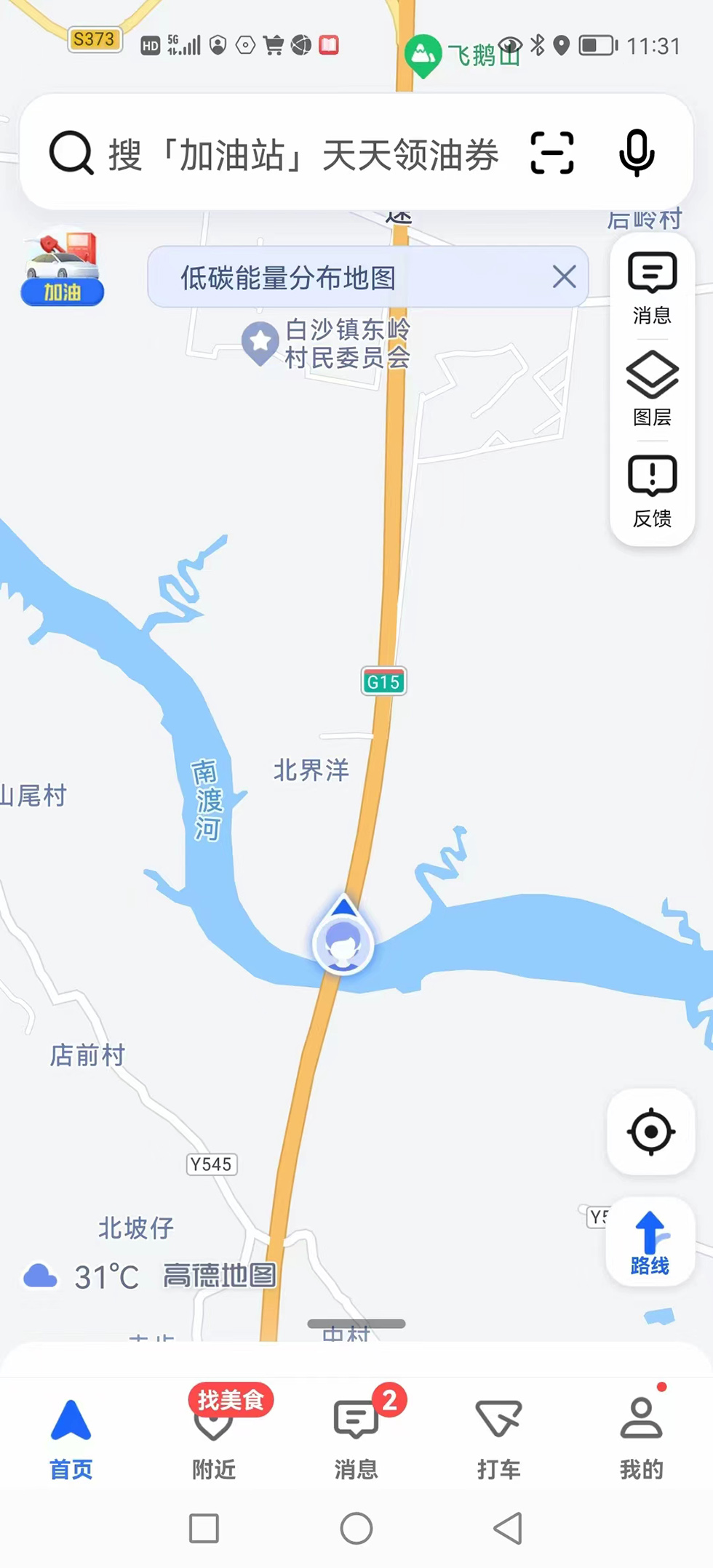The width and height of the screenshot is (713, 1568).
Task: Open the 路线 route planner
Action: click(650, 1243)
